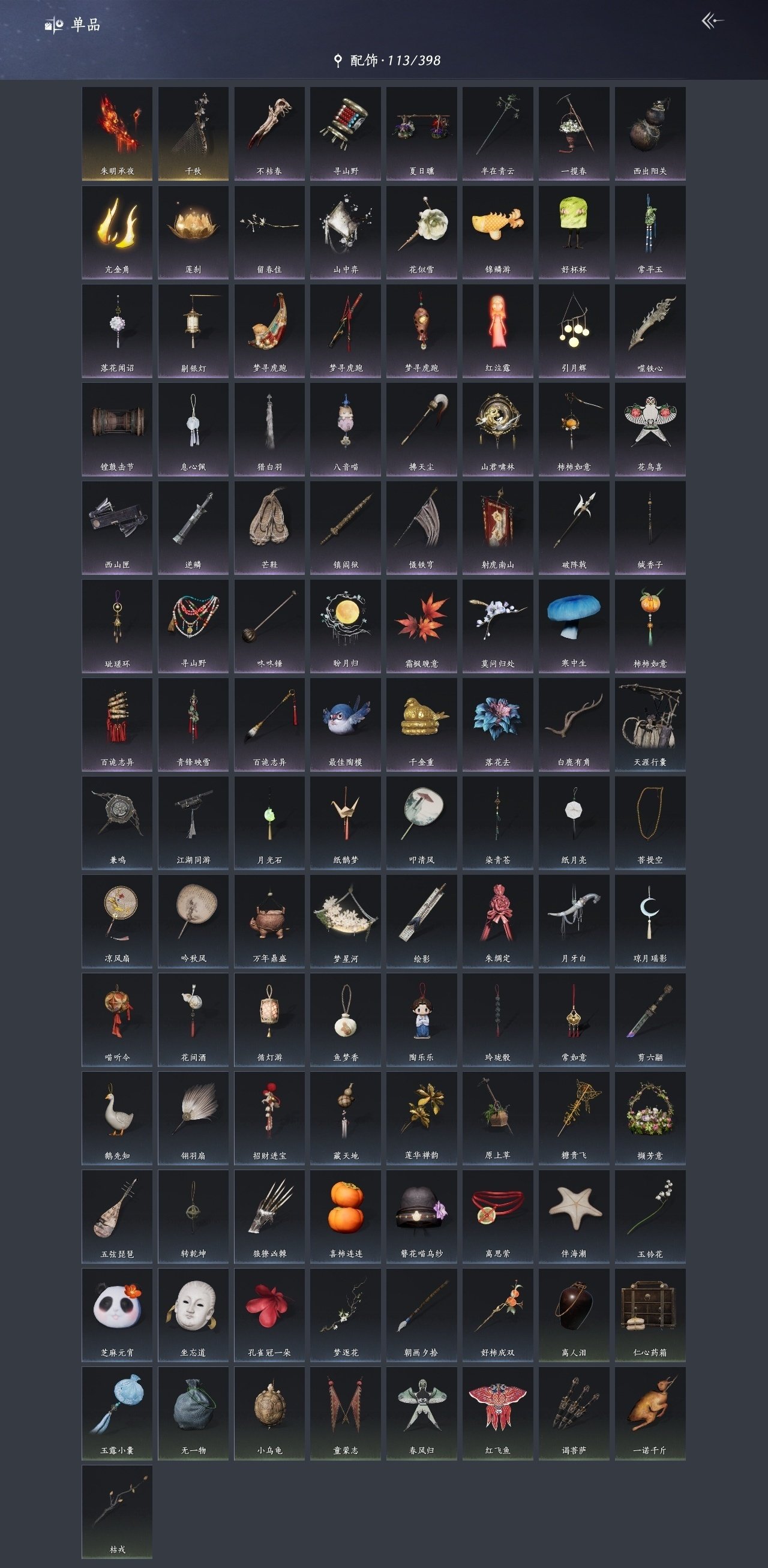This screenshot has height=1568, width=768.
Task: View the 西出阳关 gourd item
Action: (650, 133)
